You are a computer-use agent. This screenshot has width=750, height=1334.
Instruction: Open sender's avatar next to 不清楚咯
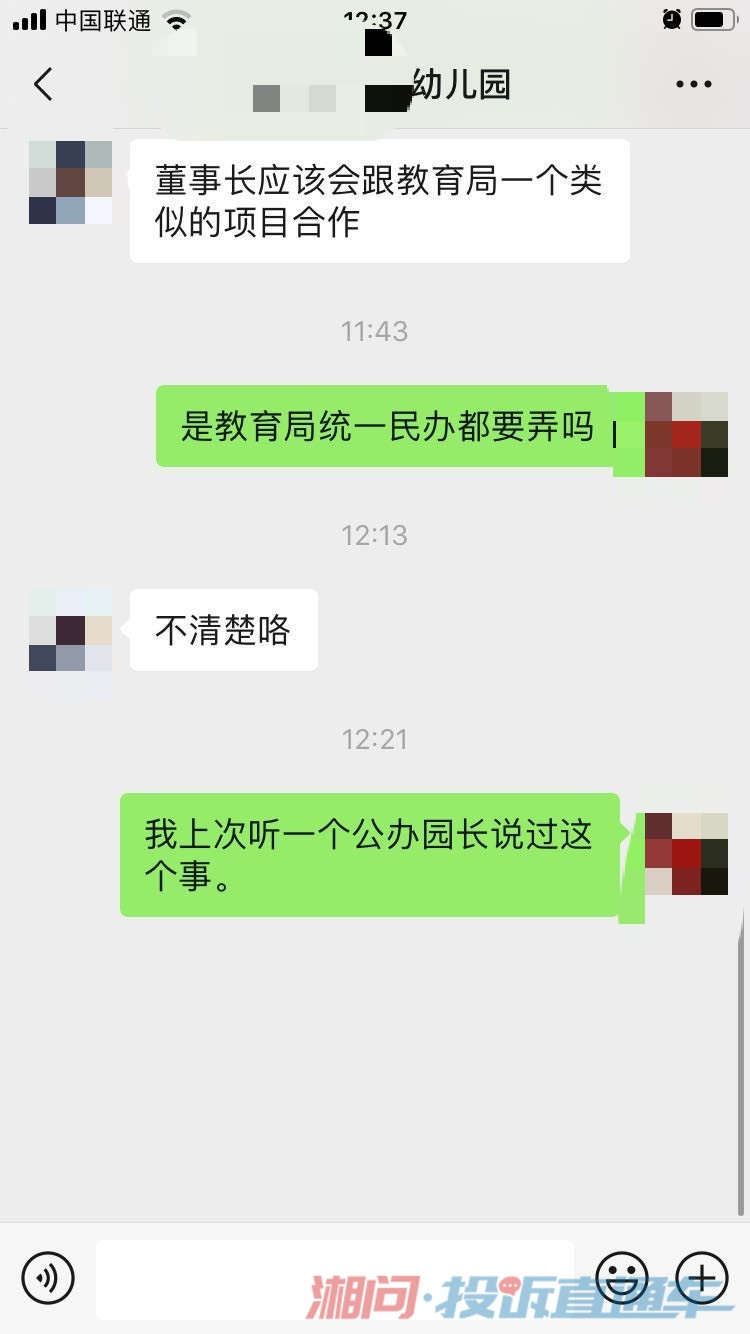click(70, 630)
